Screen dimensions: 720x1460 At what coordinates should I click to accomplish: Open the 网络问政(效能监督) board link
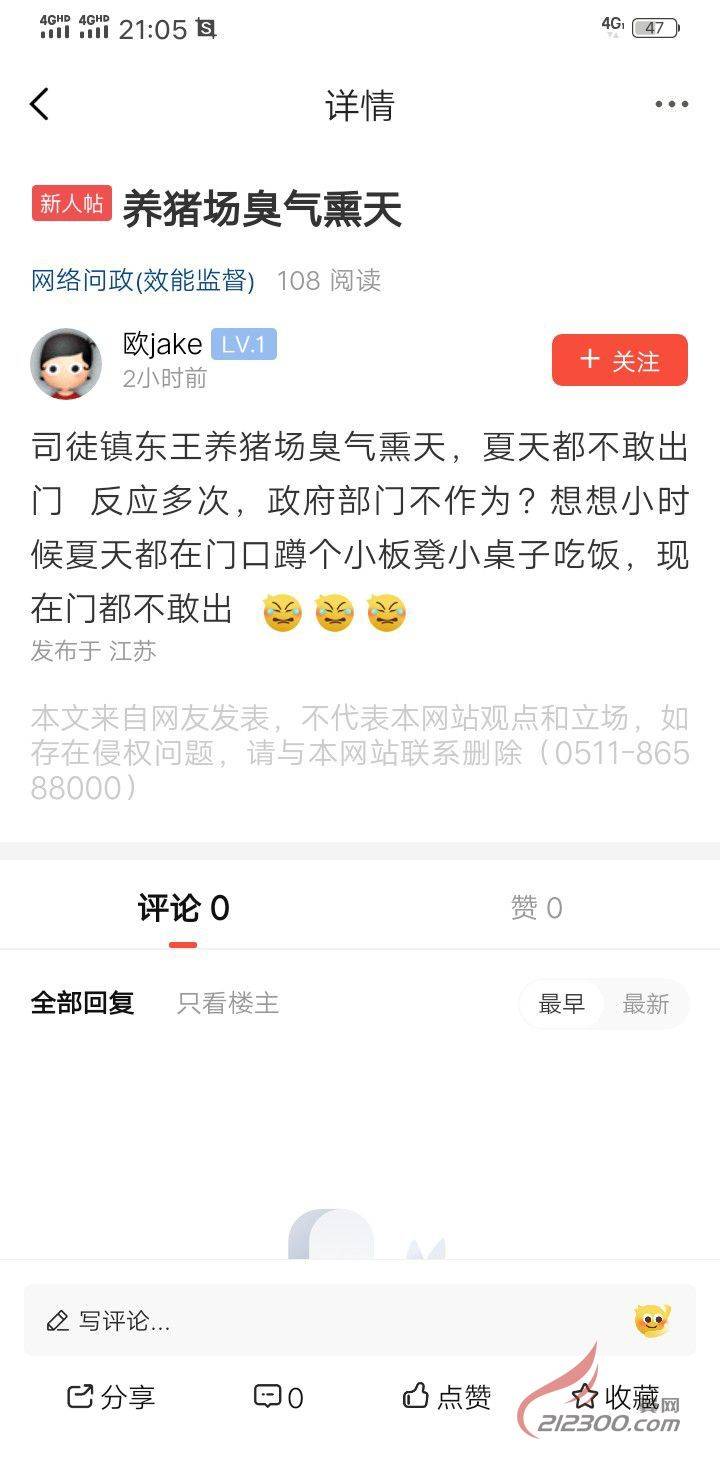(x=143, y=281)
